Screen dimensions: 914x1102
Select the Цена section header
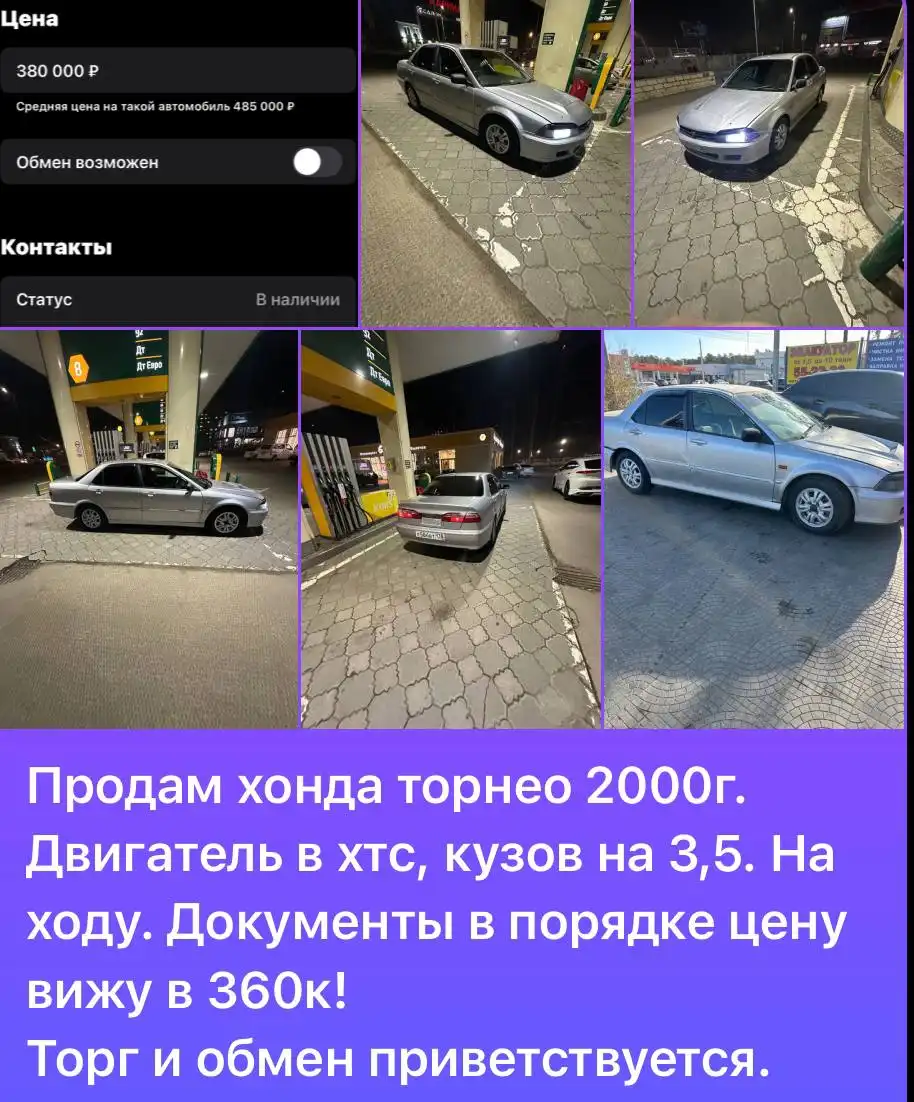(30, 17)
